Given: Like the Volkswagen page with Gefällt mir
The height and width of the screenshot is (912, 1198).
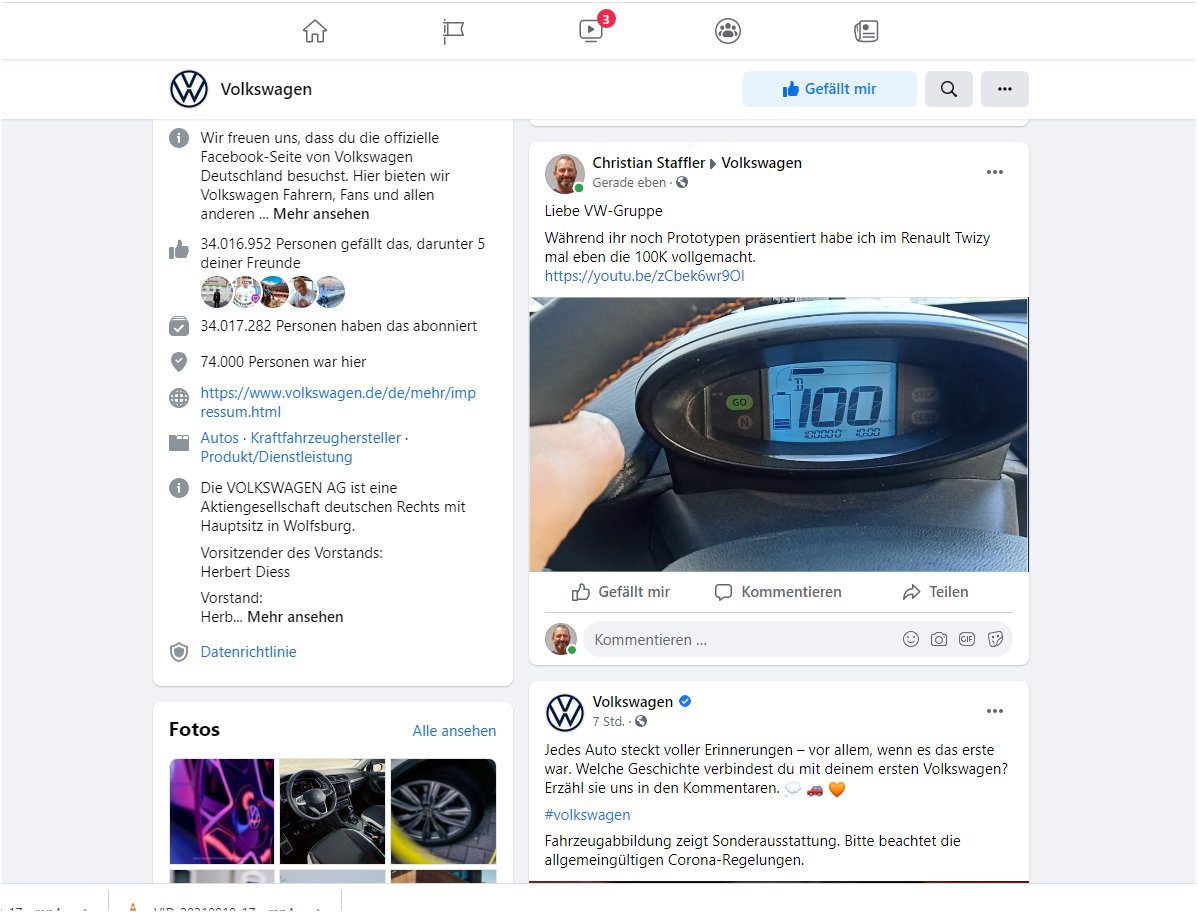Looking at the screenshot, I should tap(829, 89).
